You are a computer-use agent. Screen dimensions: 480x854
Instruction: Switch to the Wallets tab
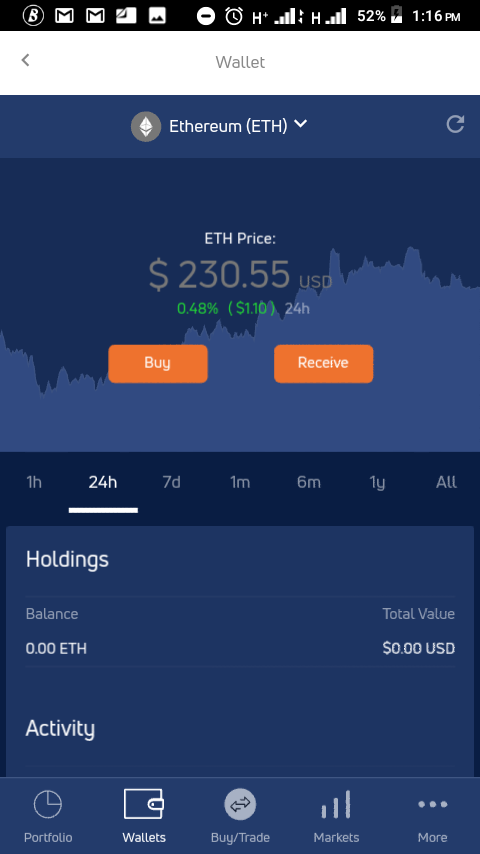pos(144,816)
